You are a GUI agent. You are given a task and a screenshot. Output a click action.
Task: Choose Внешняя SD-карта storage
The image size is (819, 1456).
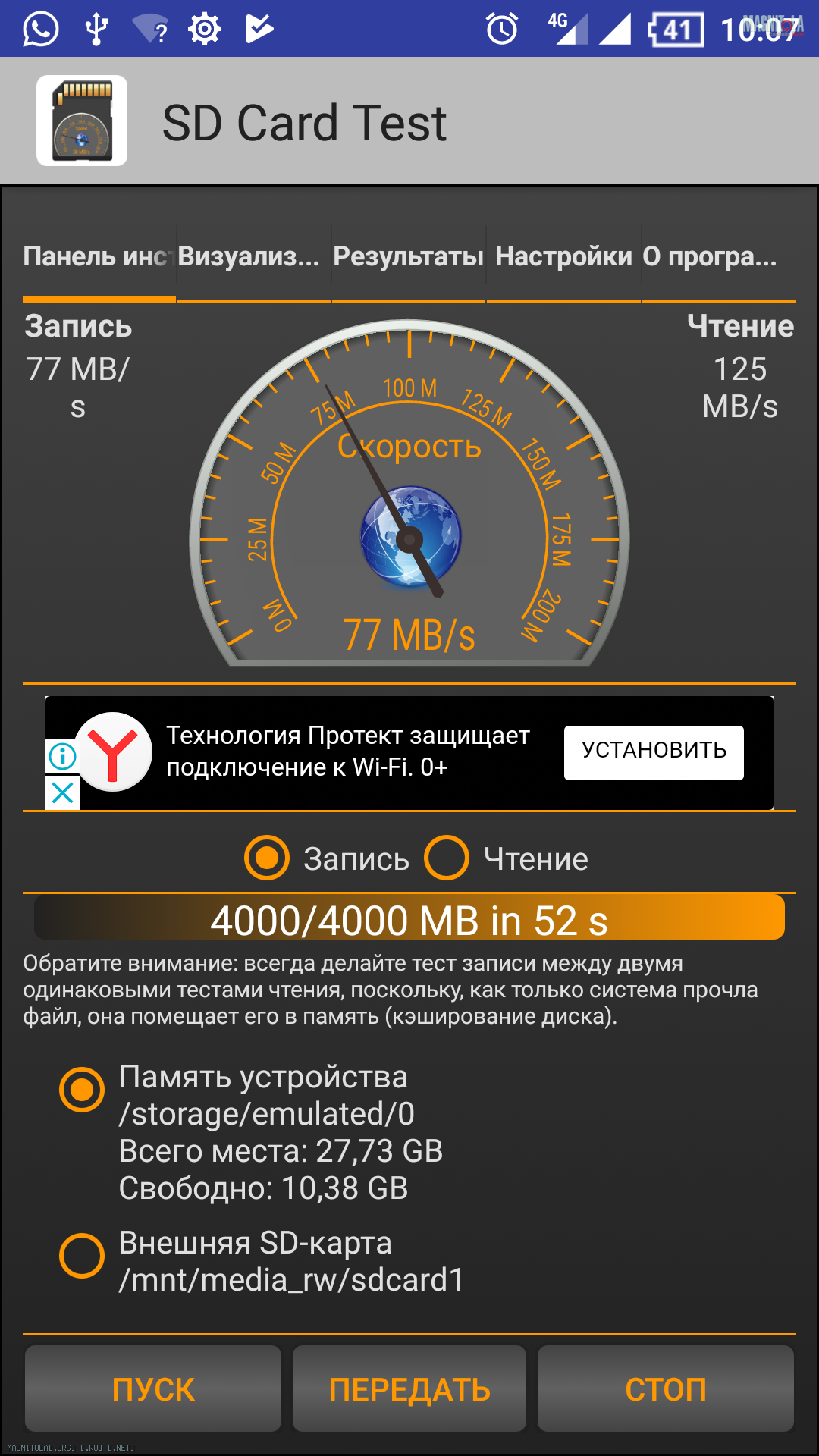pyautogui.click(x=262, y=1261)
